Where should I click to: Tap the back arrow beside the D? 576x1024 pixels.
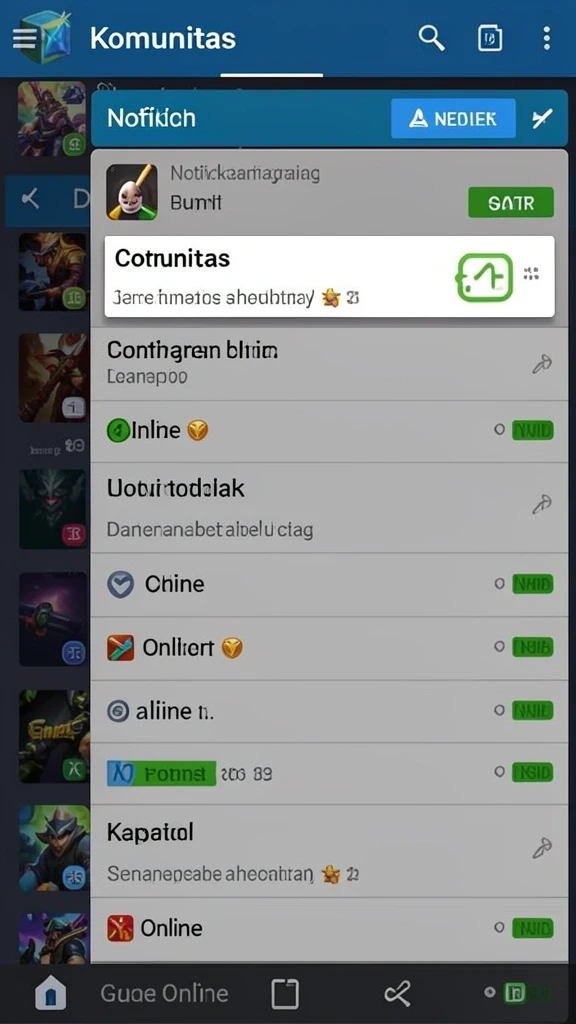pyautogui.click(x=30, y=199)
